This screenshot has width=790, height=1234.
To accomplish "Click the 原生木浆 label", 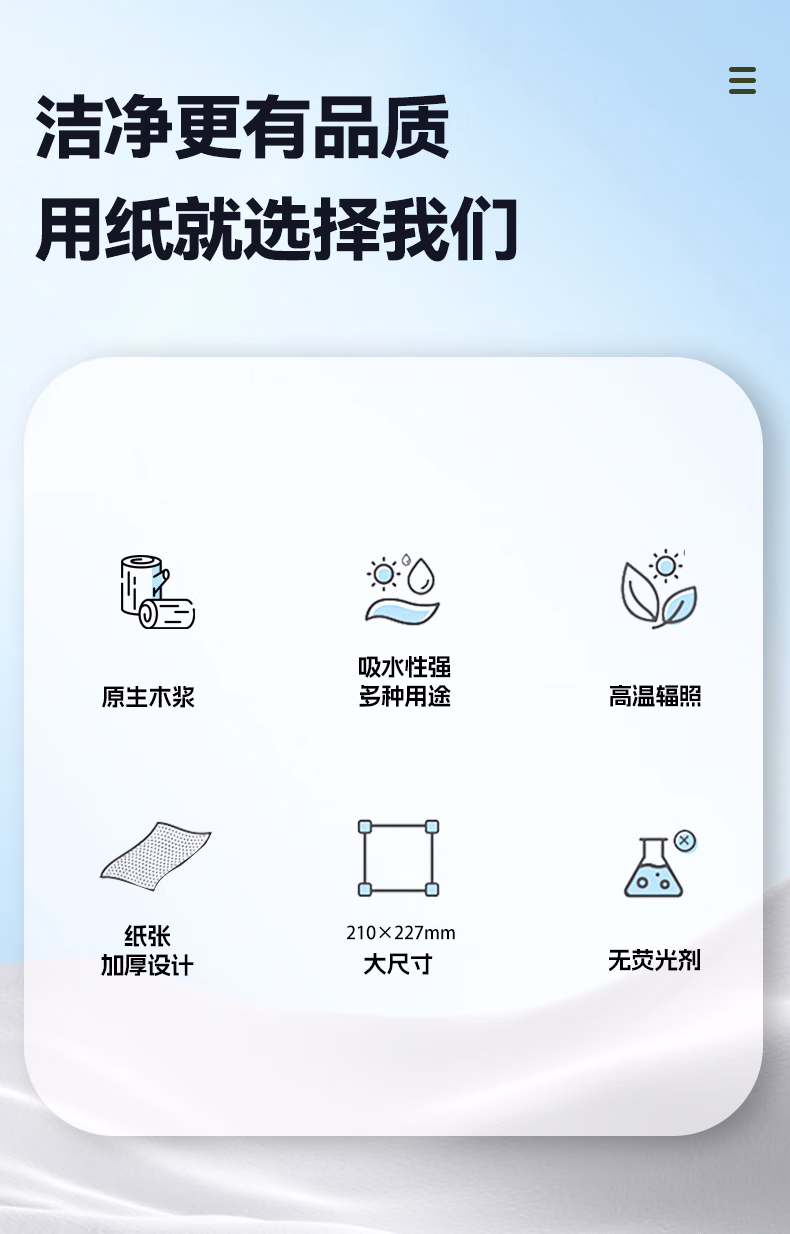I will 149,696.
